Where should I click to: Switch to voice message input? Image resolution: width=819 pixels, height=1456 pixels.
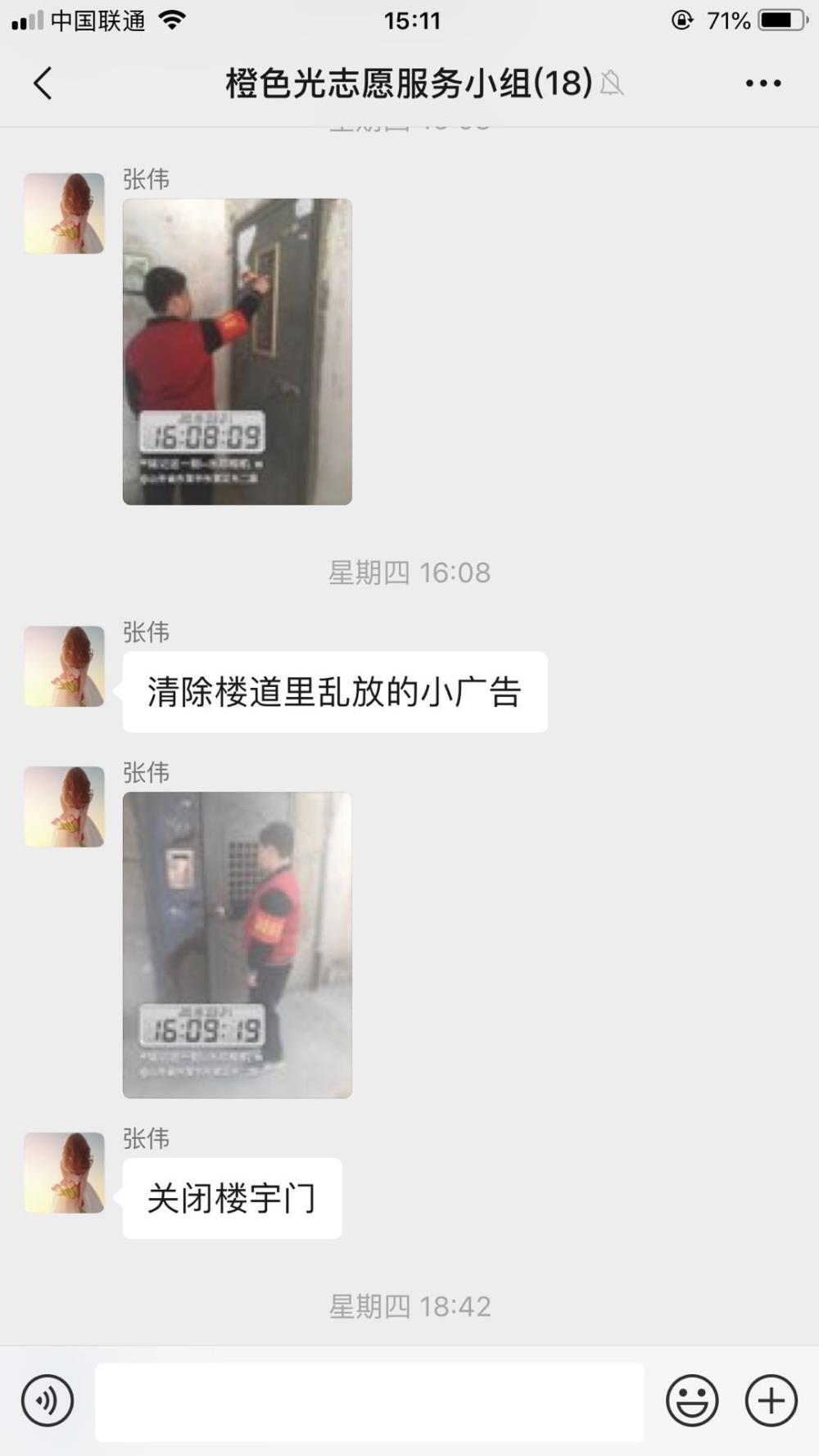pos(48,1400)
